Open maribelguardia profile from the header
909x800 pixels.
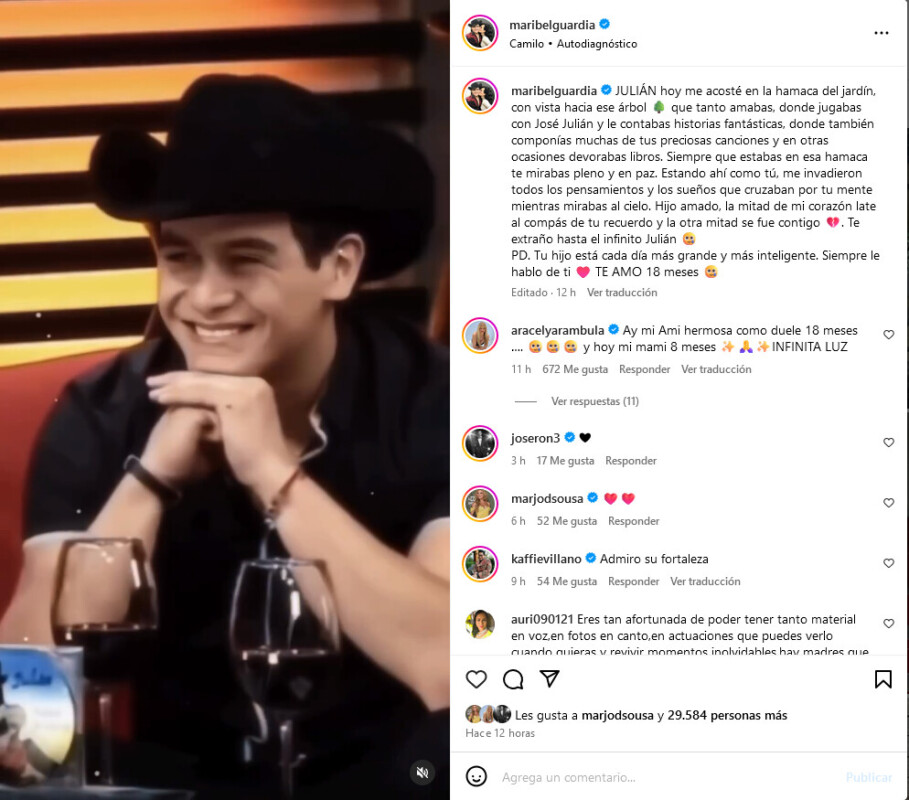(553, 24)
